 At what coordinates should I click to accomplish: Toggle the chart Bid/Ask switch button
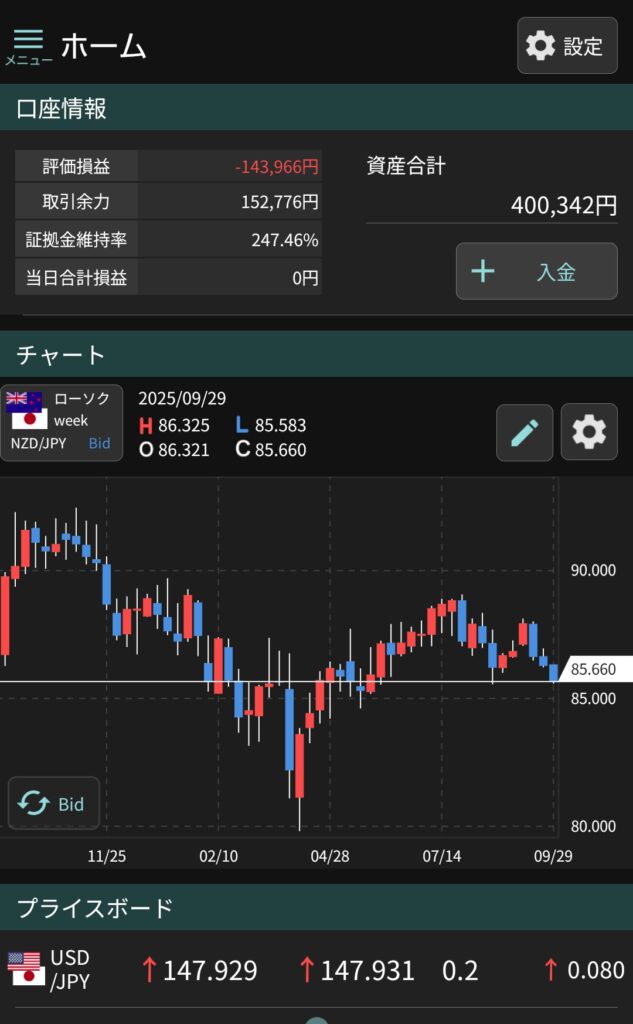pyautogui.click(x=54, y=803)
